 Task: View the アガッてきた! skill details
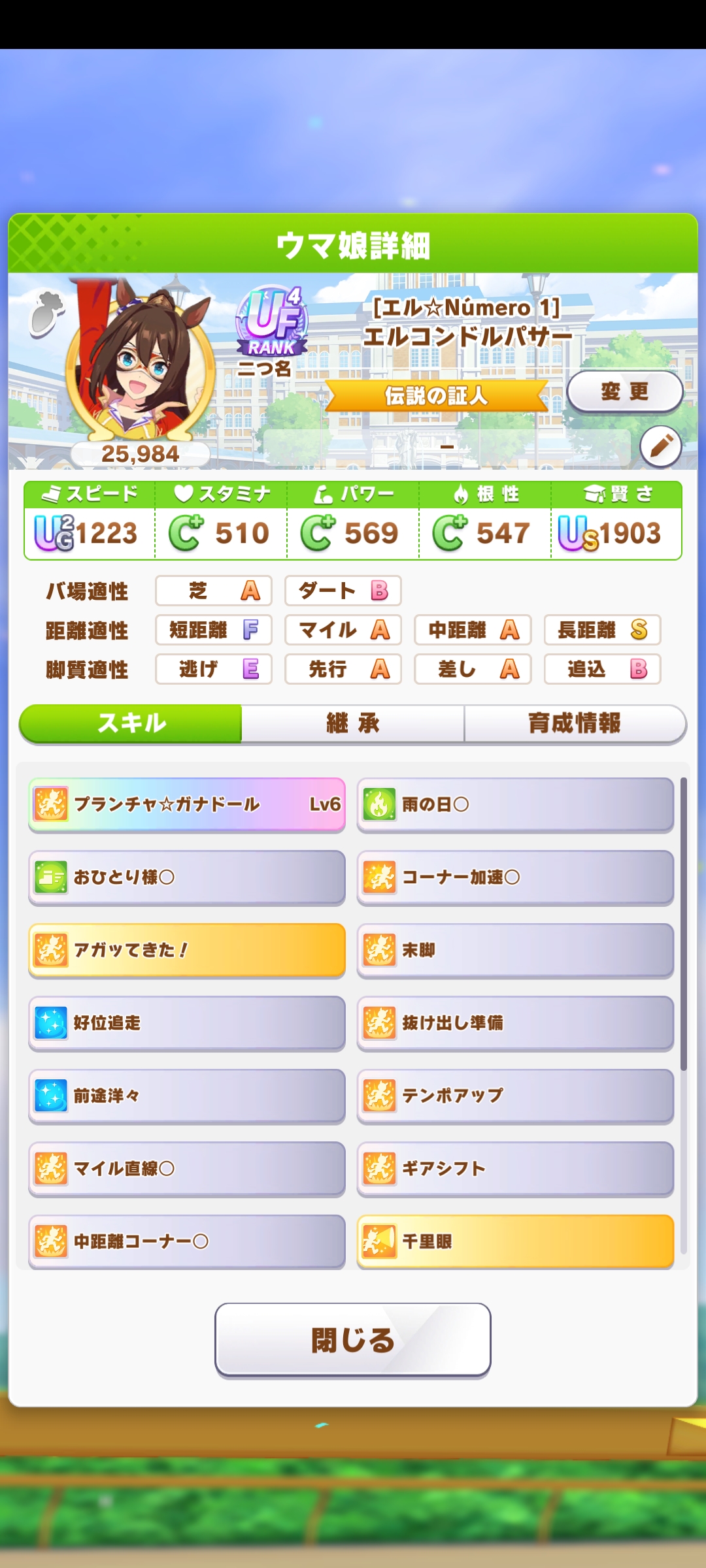point(187,950)
